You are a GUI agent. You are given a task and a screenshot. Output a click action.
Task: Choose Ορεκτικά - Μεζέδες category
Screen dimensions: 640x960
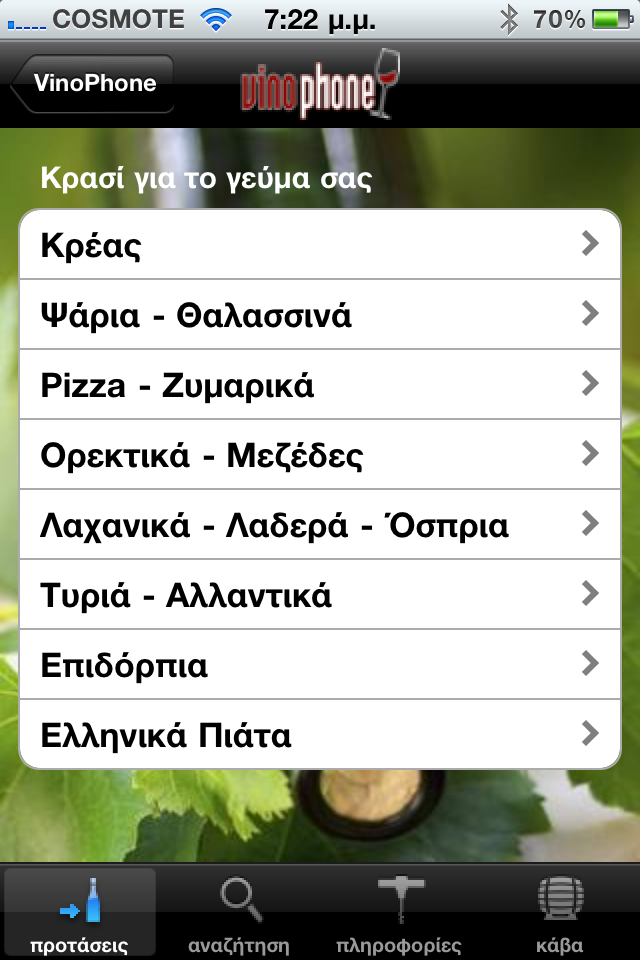[320, 455]
